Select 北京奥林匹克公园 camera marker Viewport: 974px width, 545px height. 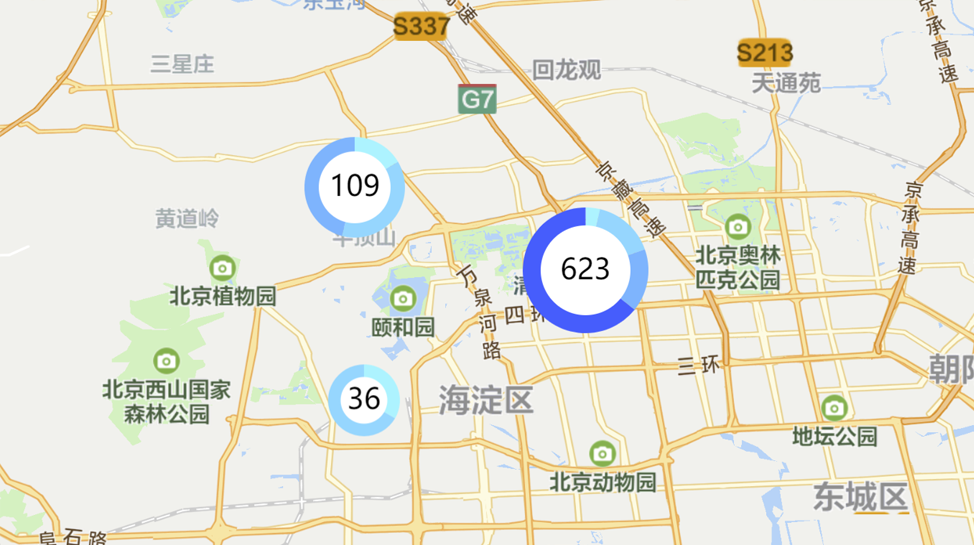[738, 226]
